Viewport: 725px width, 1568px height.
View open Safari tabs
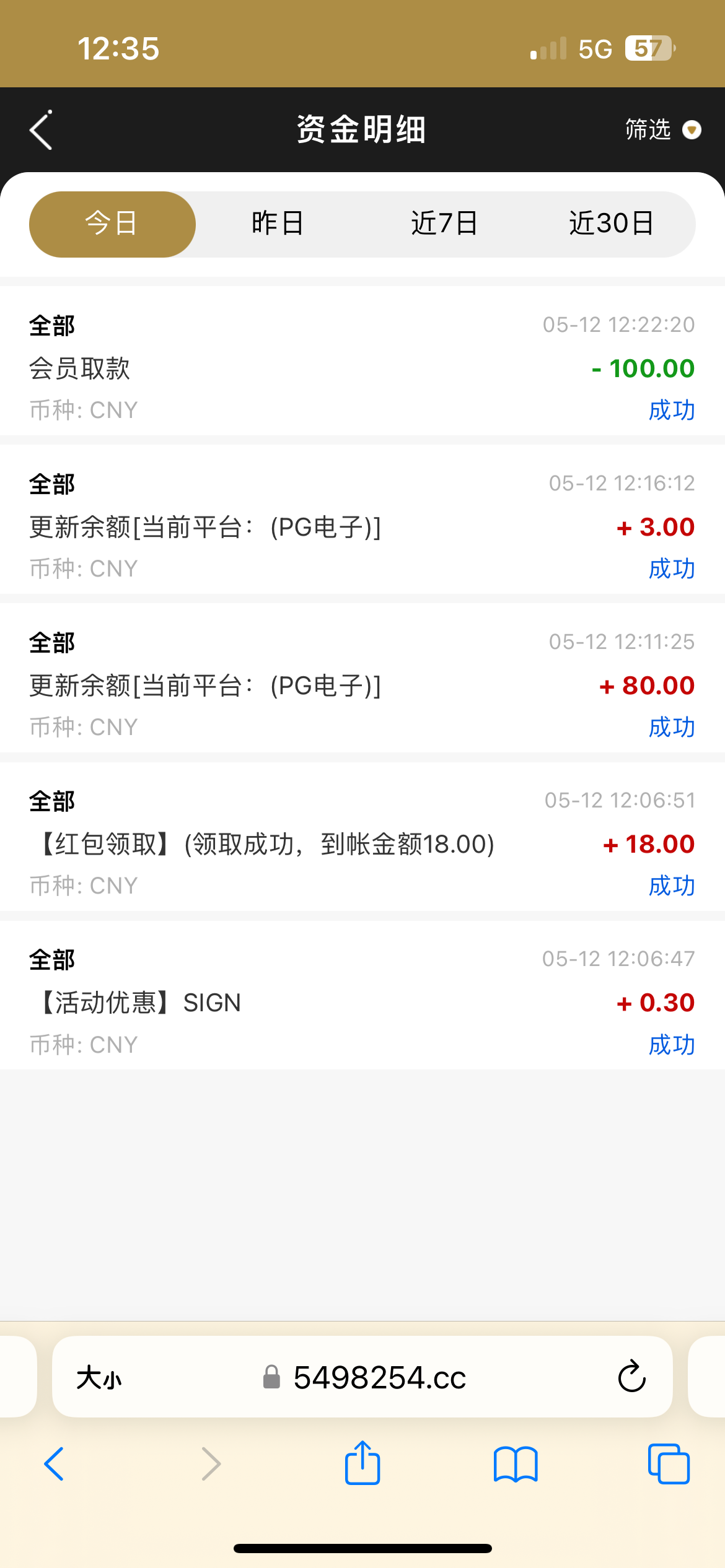point(669,1464)
